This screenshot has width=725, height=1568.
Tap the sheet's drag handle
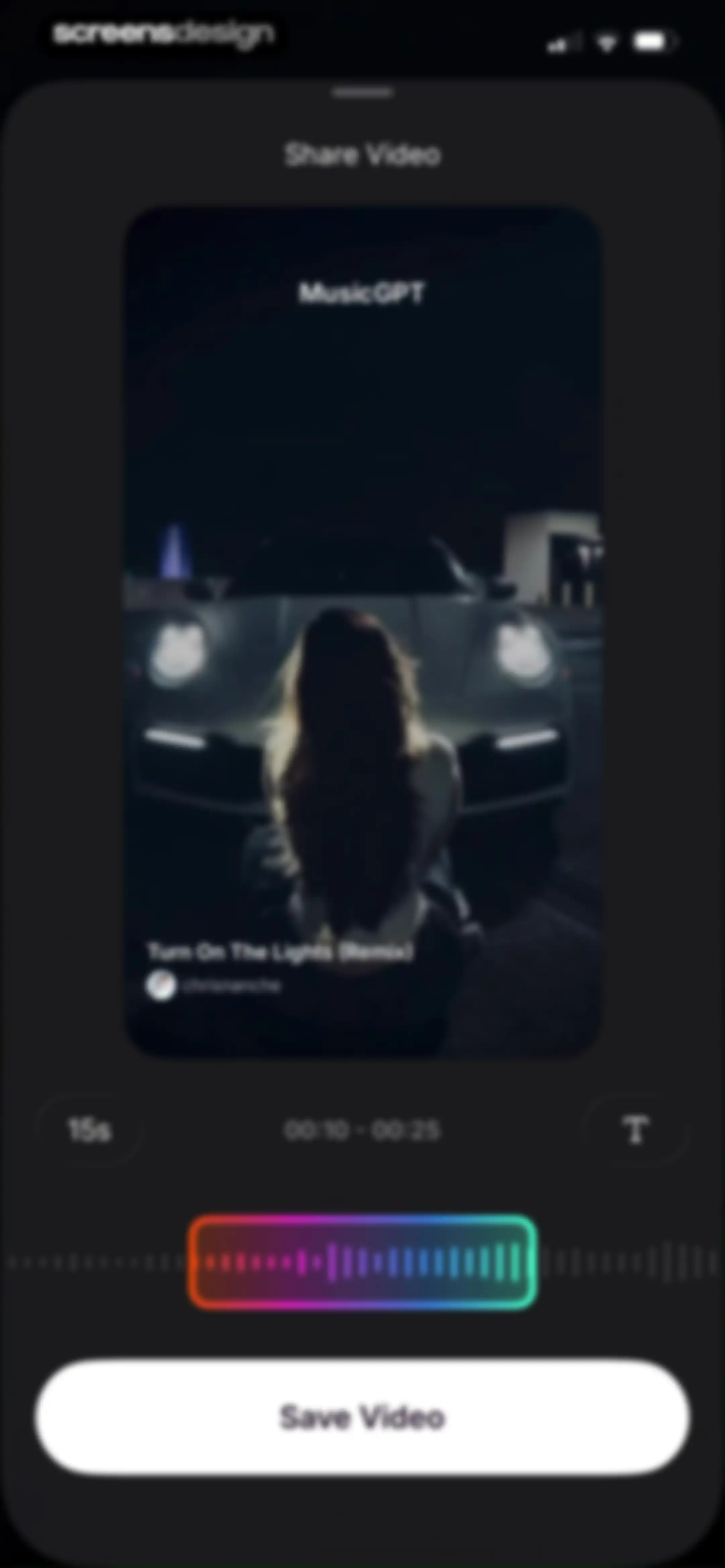click(x=363, y=93)
